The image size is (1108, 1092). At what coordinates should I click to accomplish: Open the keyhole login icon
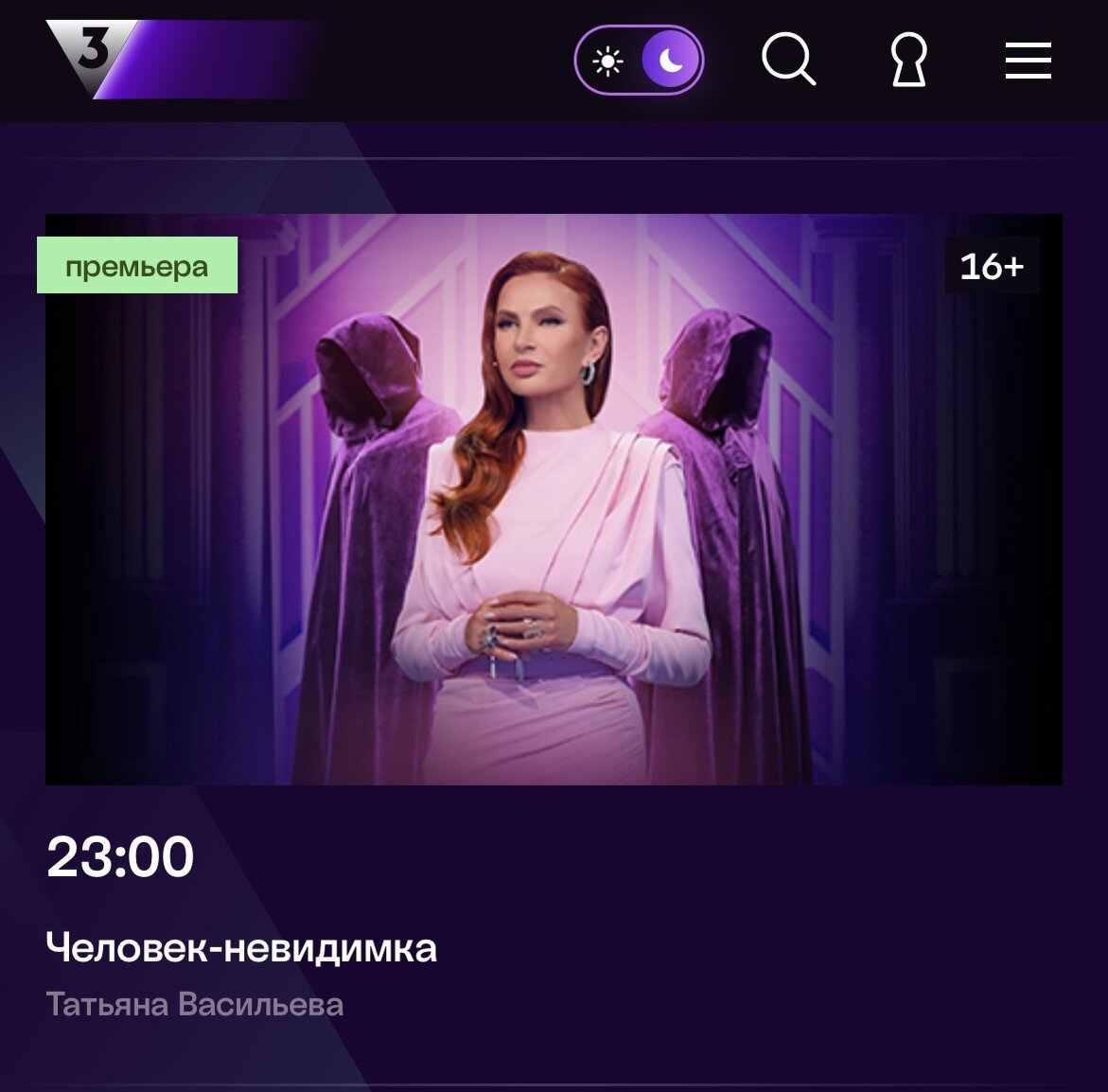pos(908,61)
